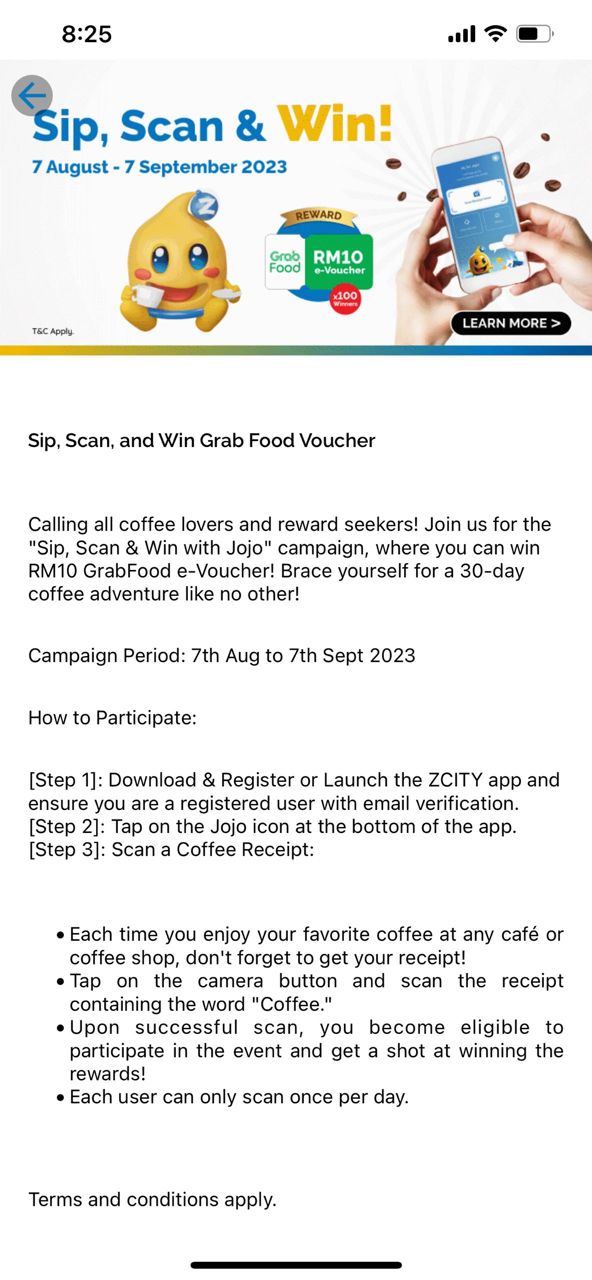The width and height of the screenshot is (592, 1280).
Task: Go back using the arrow icon
Action: click(32, 95)
